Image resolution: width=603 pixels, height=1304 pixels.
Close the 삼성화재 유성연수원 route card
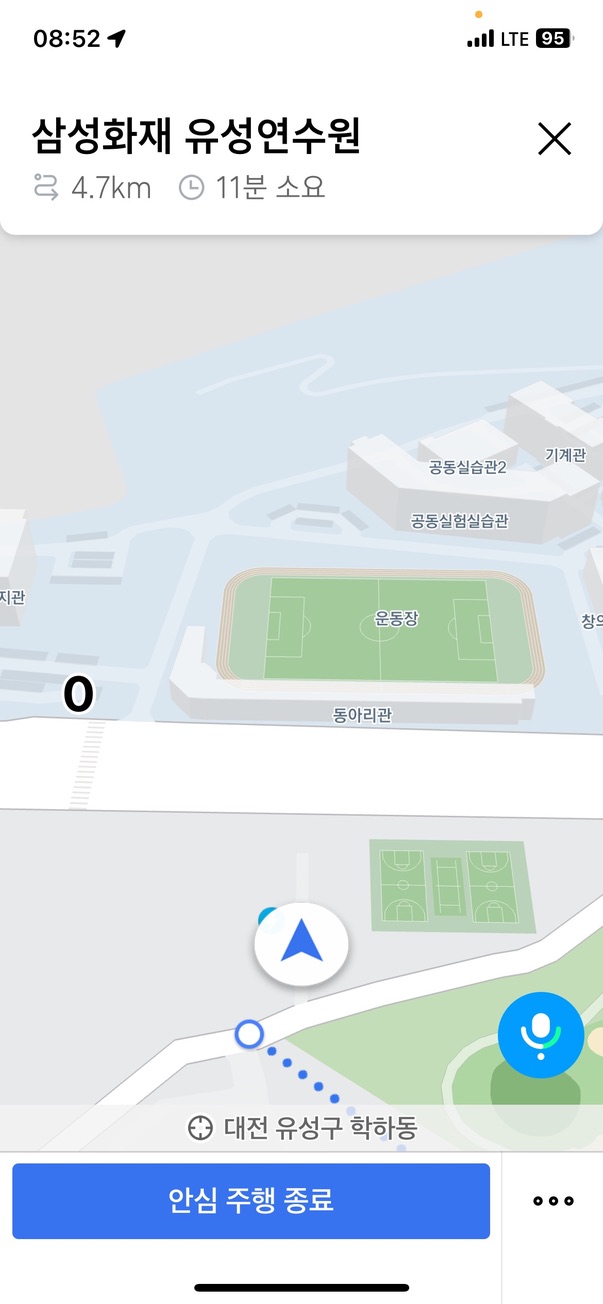point(554,139)
